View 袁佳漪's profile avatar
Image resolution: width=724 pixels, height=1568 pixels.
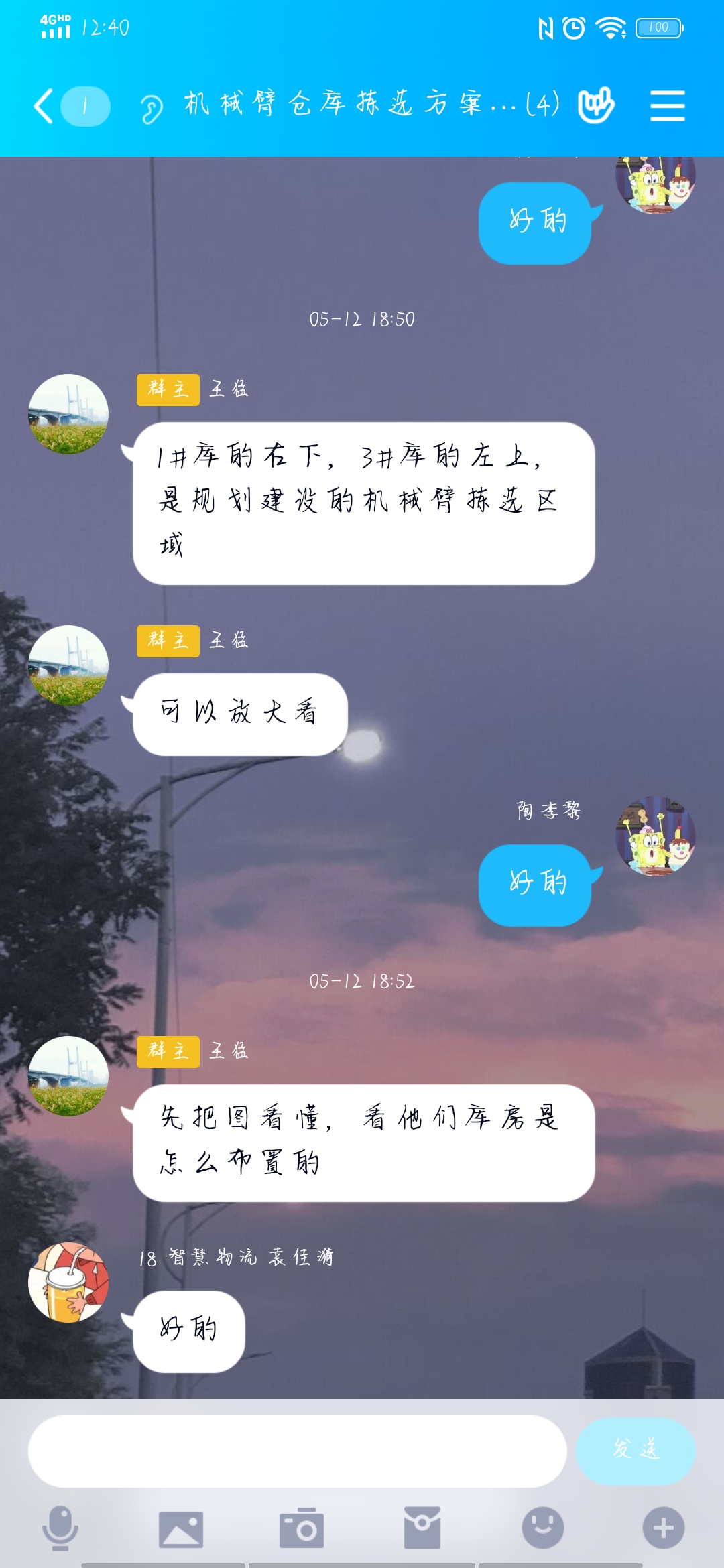(68, 1282)
